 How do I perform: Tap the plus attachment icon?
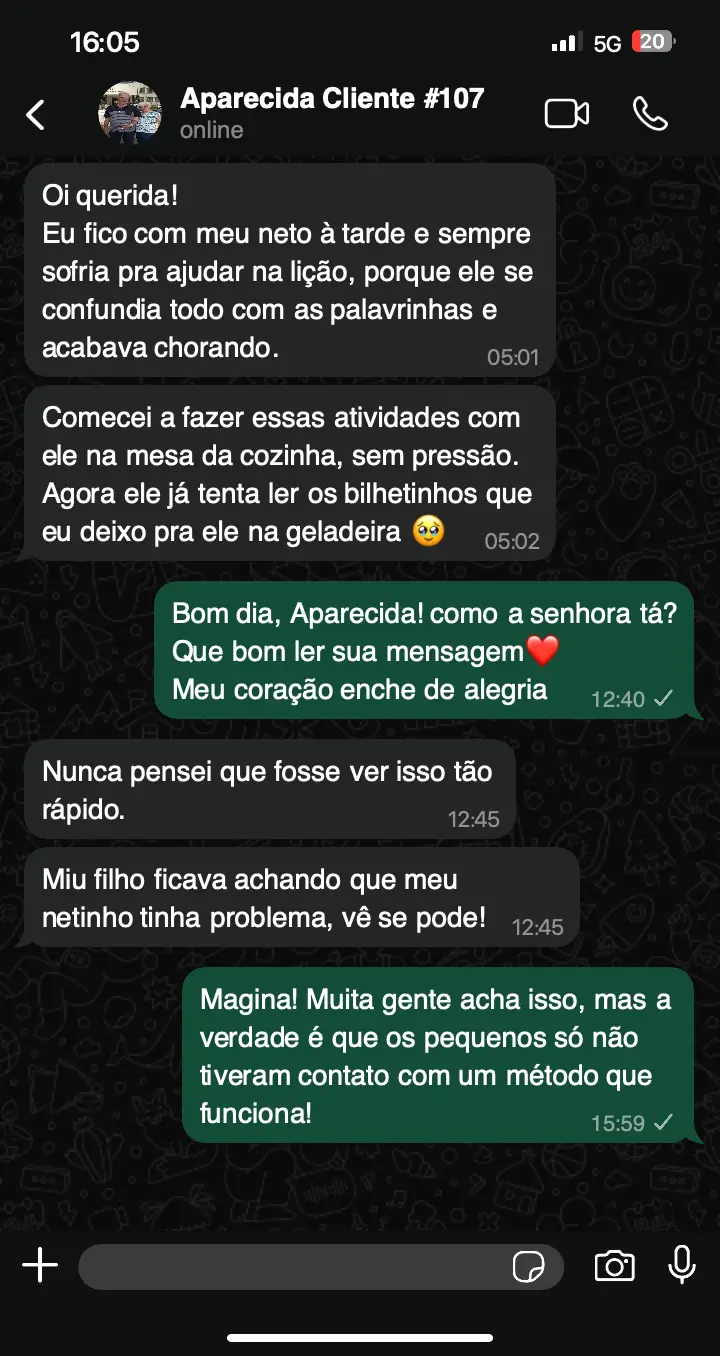click(x=40, y=1266)
